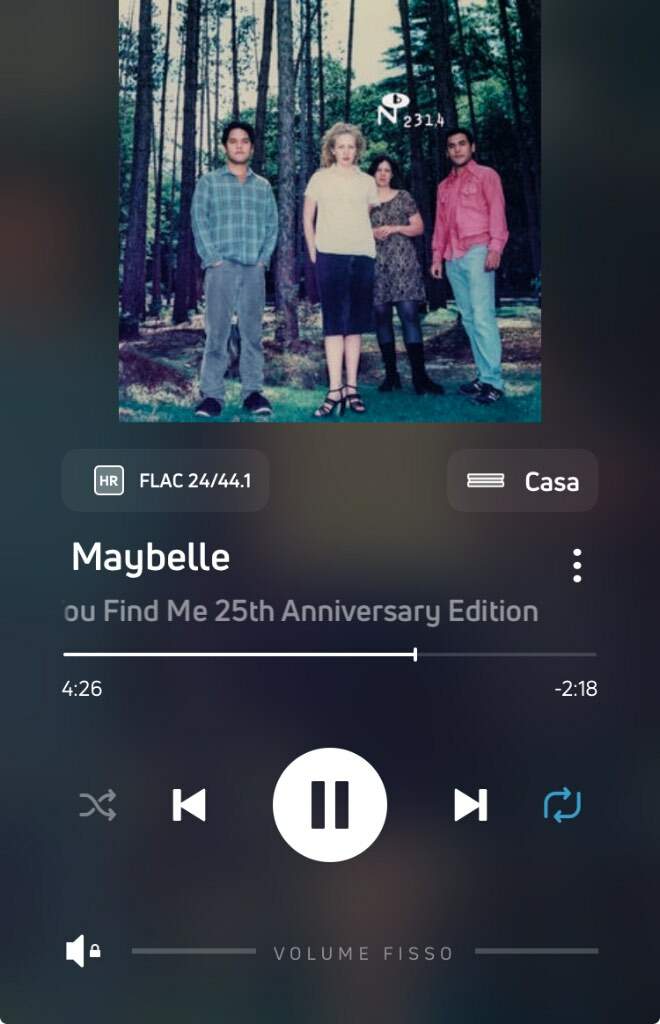
Task: Tap a point on the playback progress bar
Action: [x=330, y=655]
